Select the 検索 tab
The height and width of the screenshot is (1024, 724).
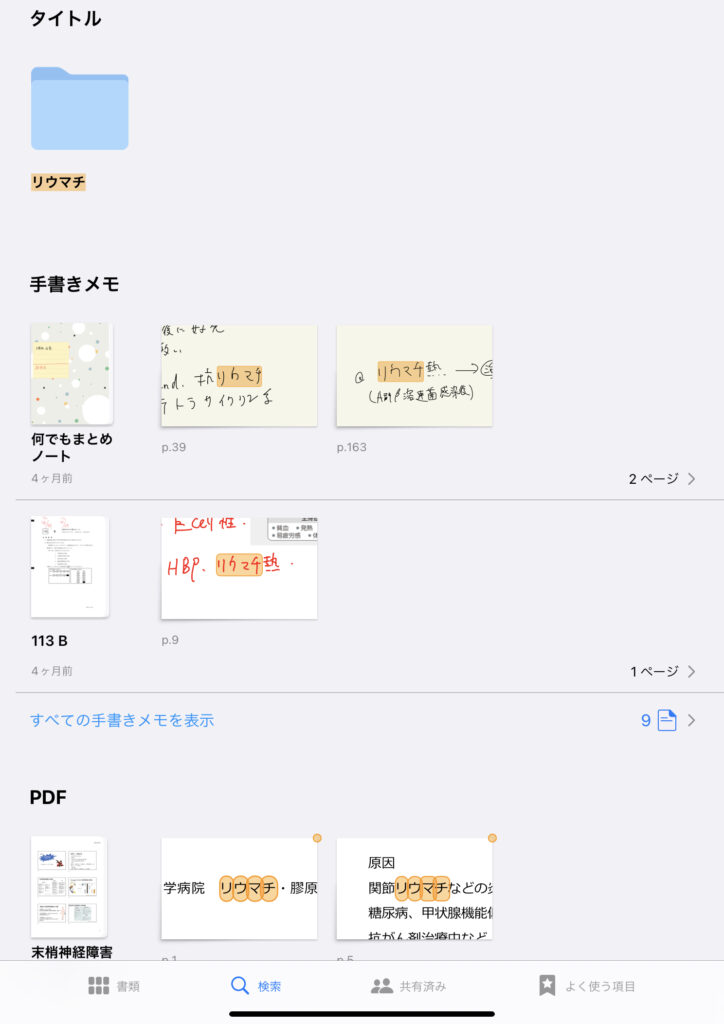[x=256, y=986]
